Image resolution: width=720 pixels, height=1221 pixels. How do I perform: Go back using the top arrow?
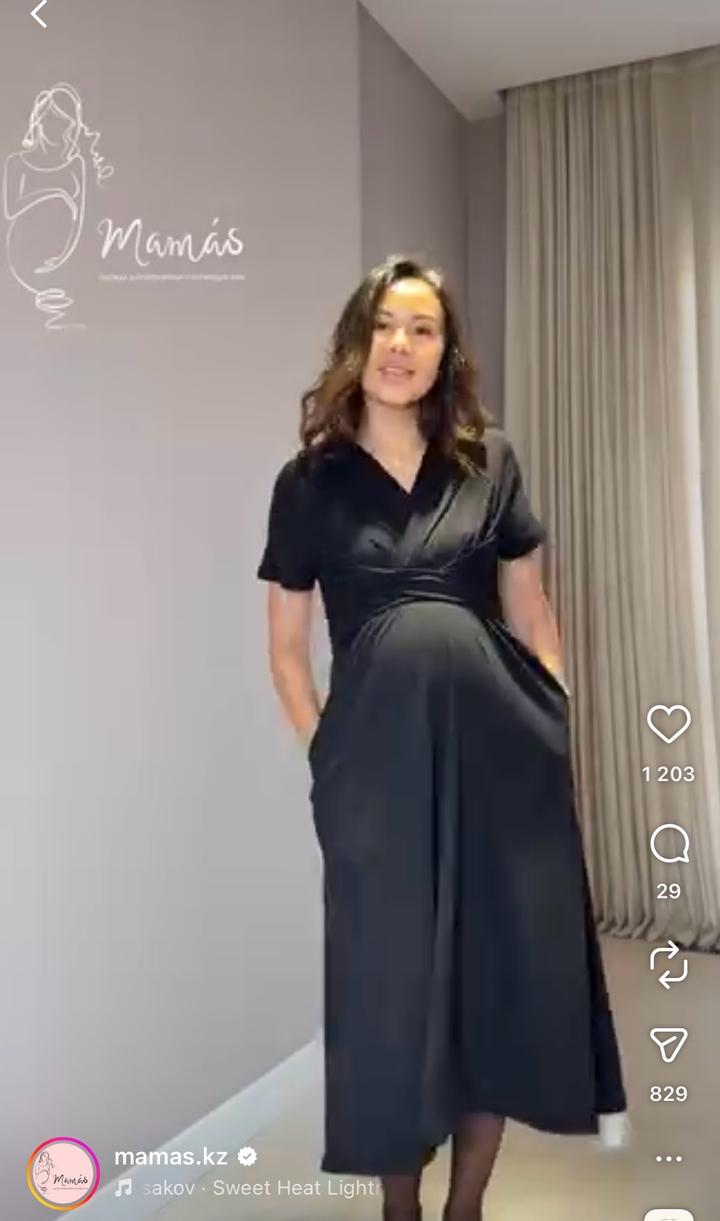pos(39,15)
